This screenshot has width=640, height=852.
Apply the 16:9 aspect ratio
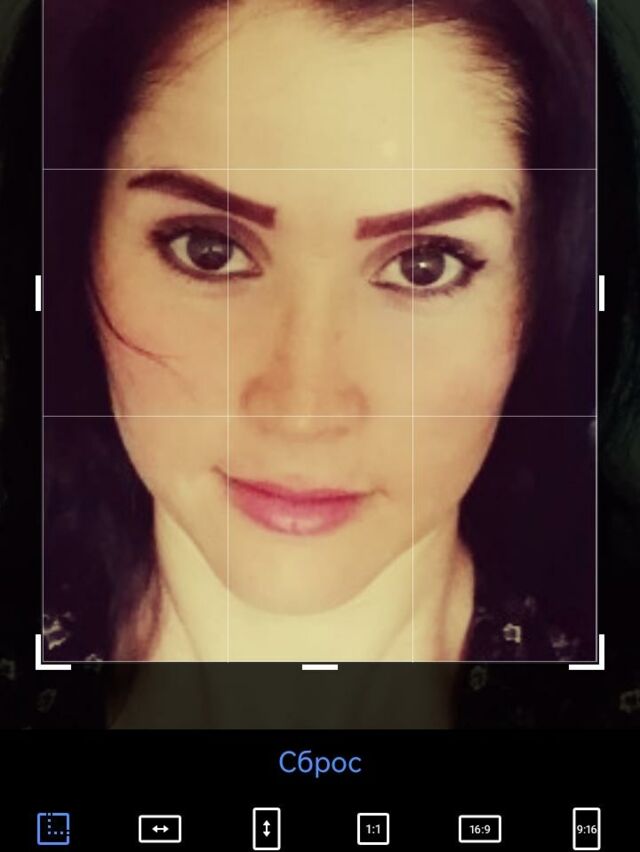(480, 828)
